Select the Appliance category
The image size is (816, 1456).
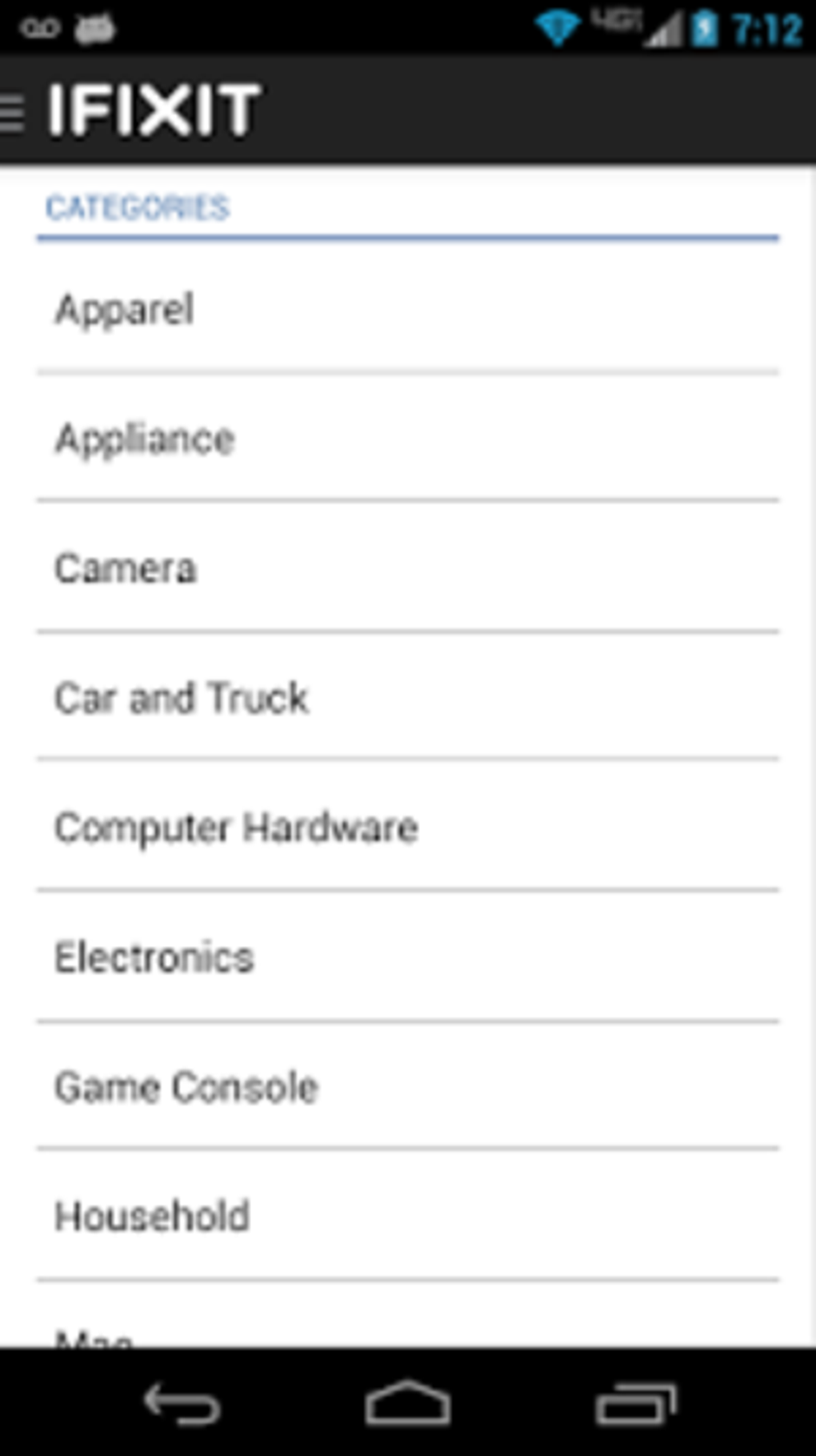point(145,439)
